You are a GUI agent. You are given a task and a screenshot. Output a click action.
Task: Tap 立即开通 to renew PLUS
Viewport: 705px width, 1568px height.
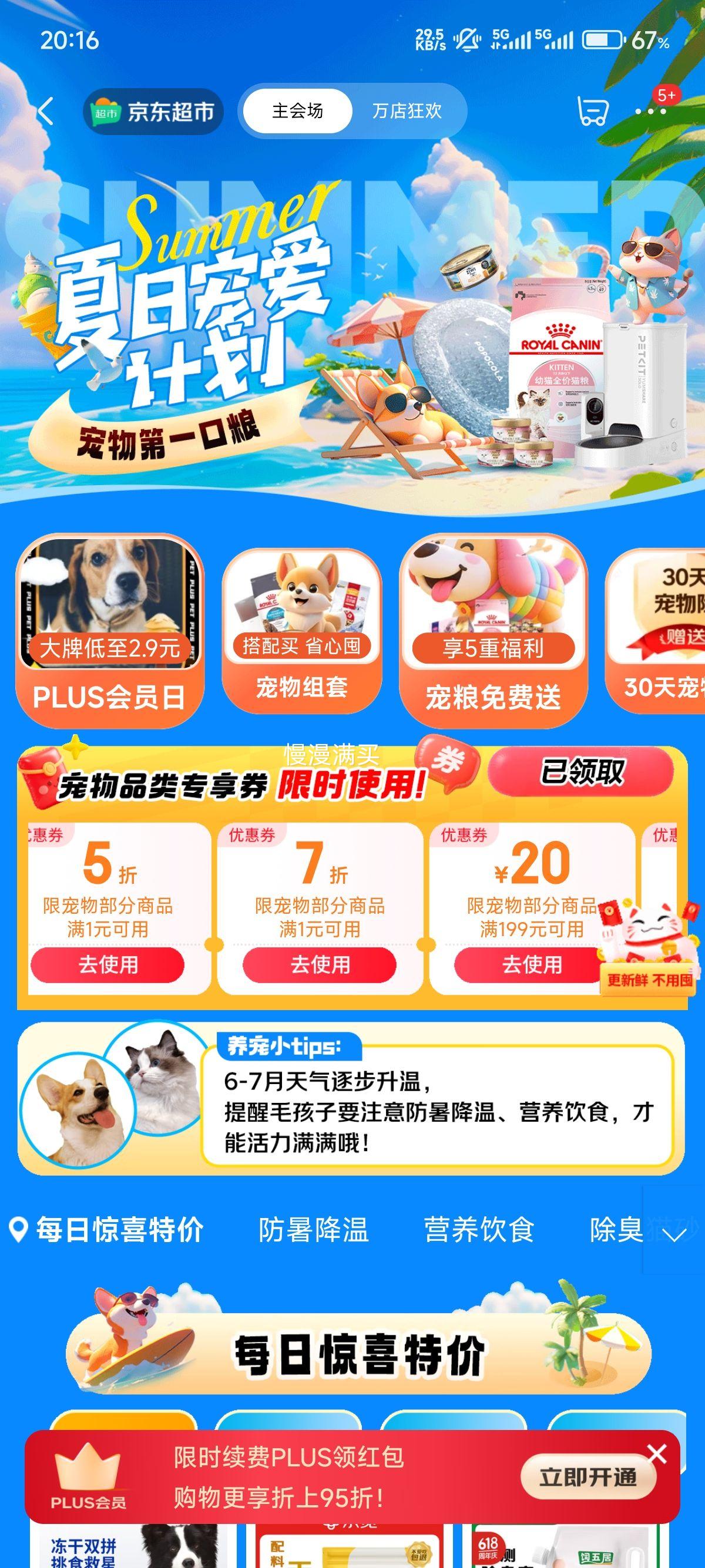point(588,1478)
